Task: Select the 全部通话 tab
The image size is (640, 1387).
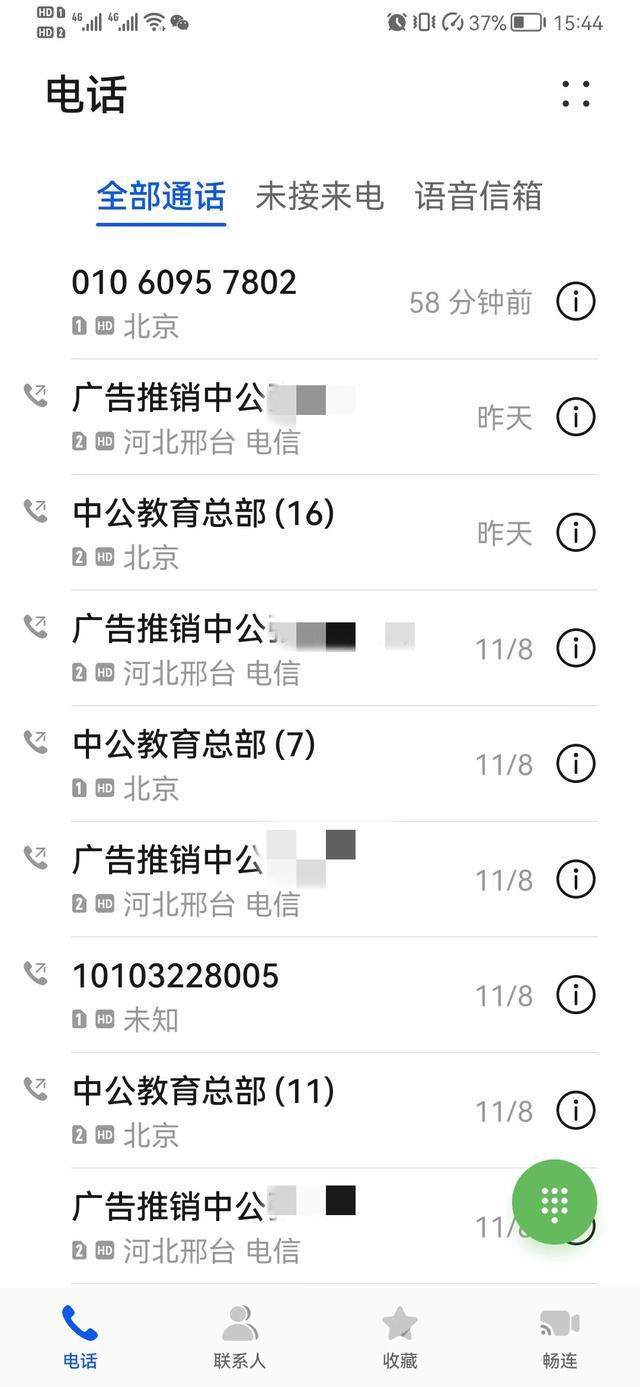Action: (161, 196)
